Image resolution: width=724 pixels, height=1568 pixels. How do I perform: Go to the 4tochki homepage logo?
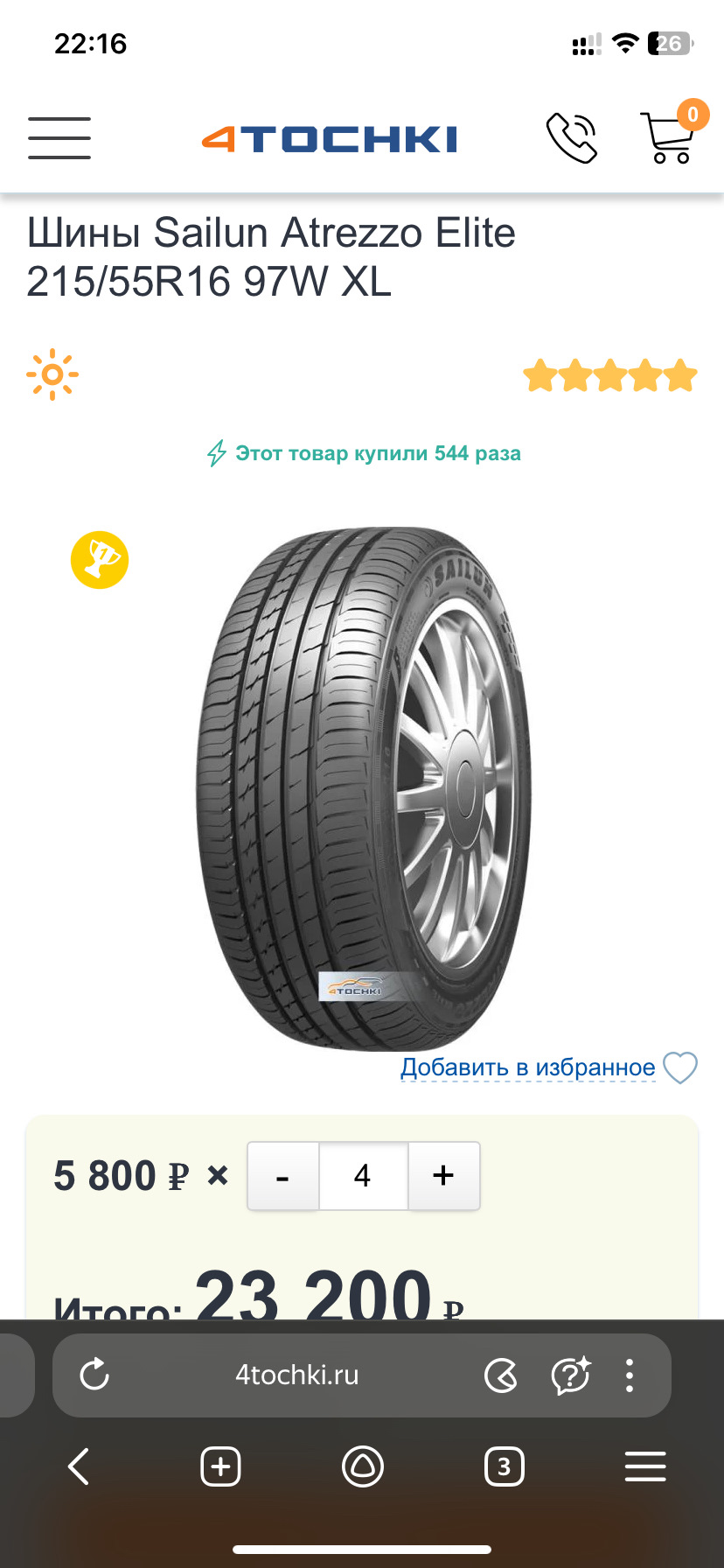tap(330, 139)
